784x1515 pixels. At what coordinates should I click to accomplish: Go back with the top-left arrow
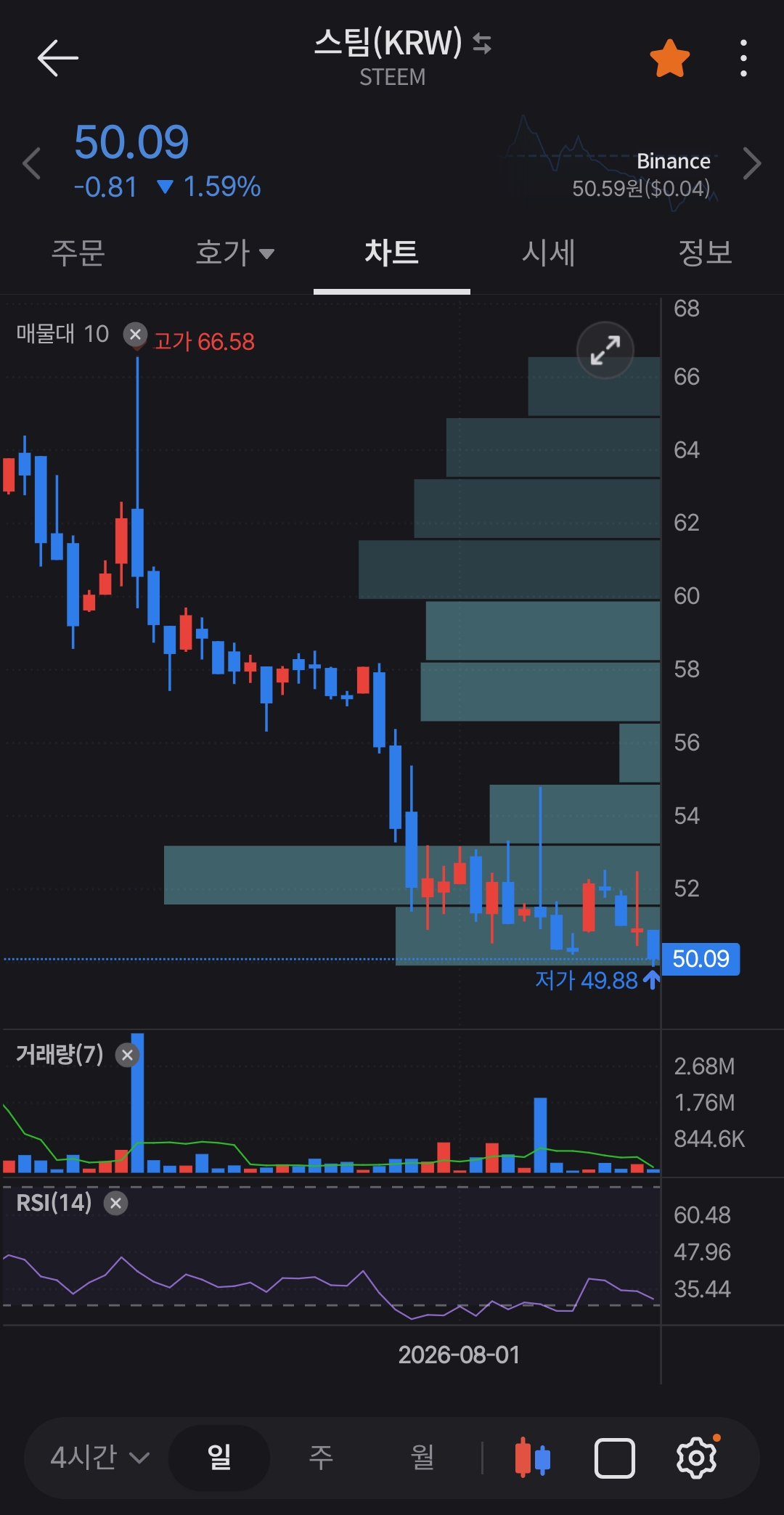coord(57,58)
